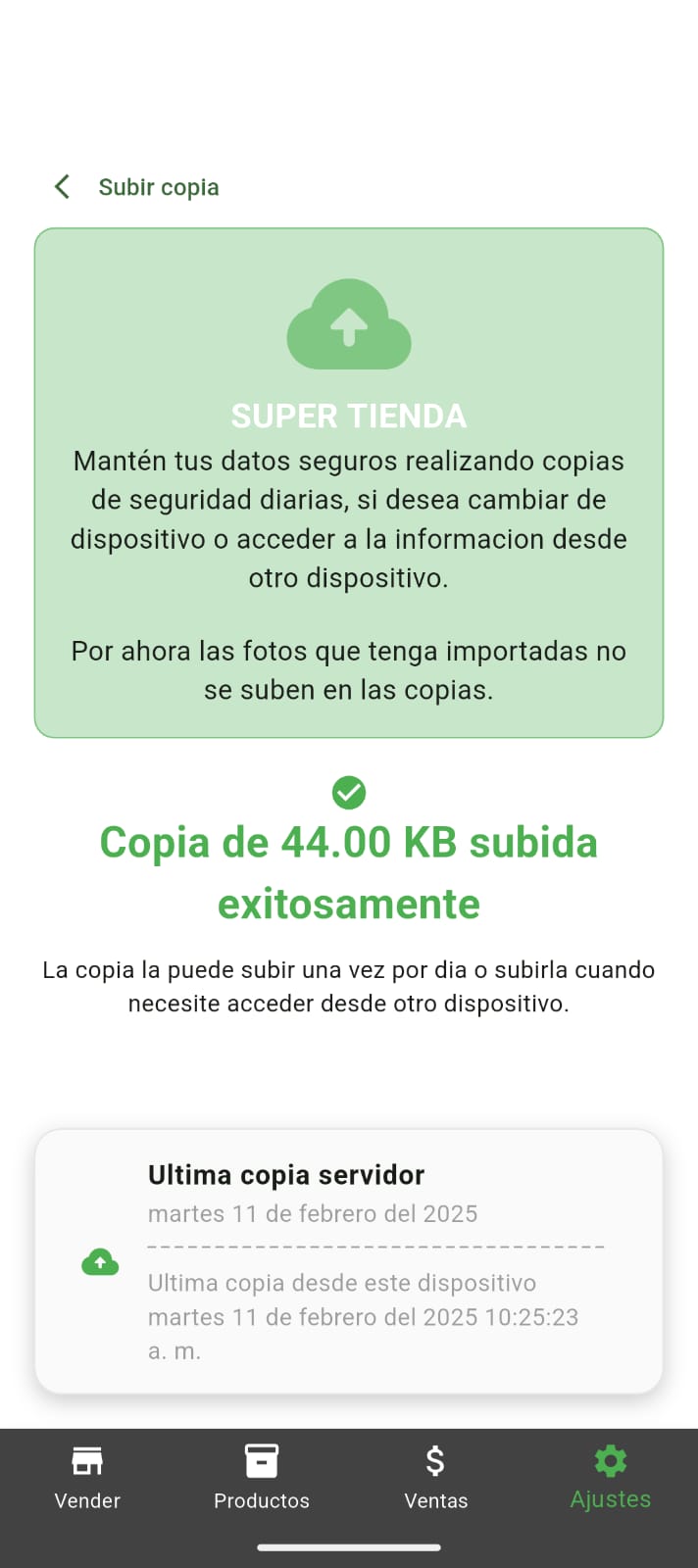Switch to the Vender tab
Screen dimensions: 698x1568
(x=87, y=1478)
